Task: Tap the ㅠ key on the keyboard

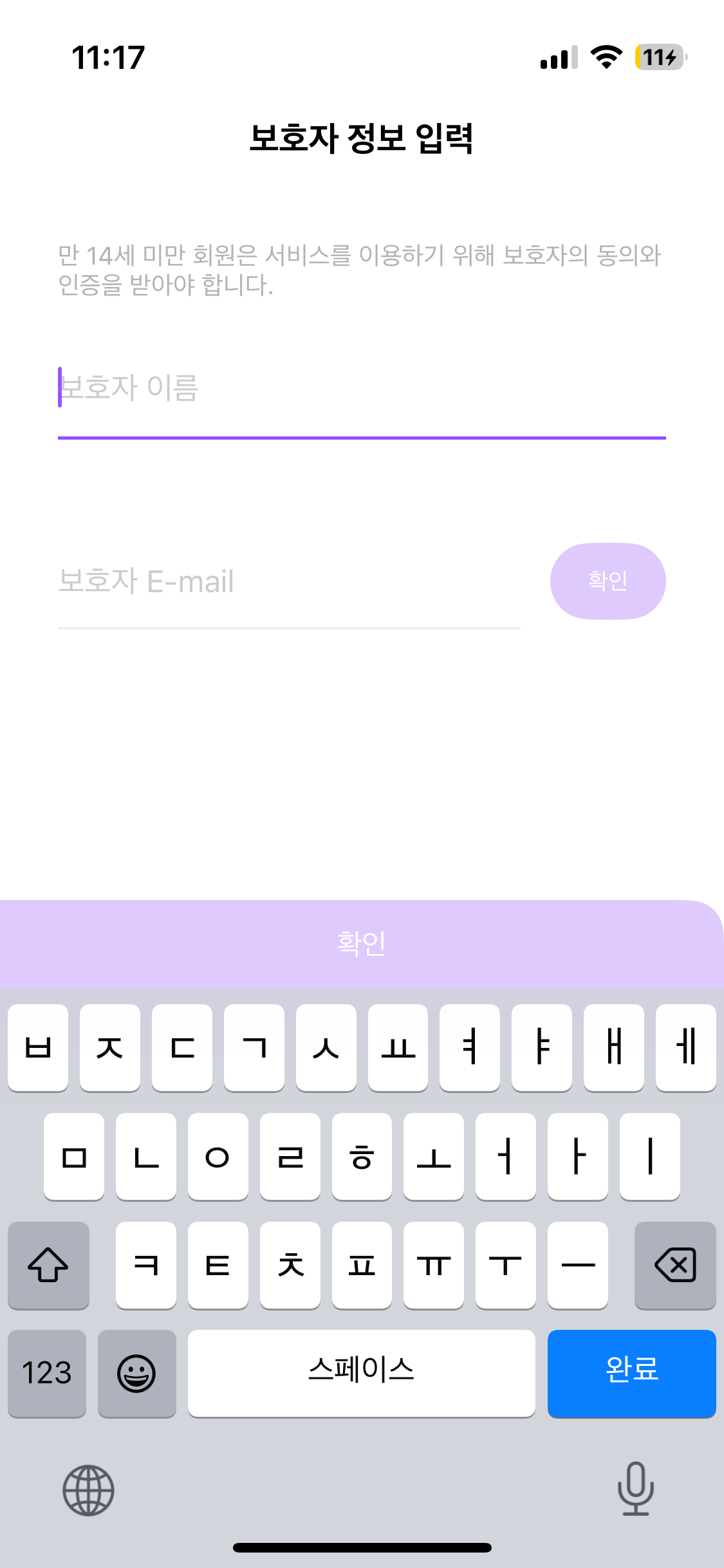Action: (x=433, y=1265)
